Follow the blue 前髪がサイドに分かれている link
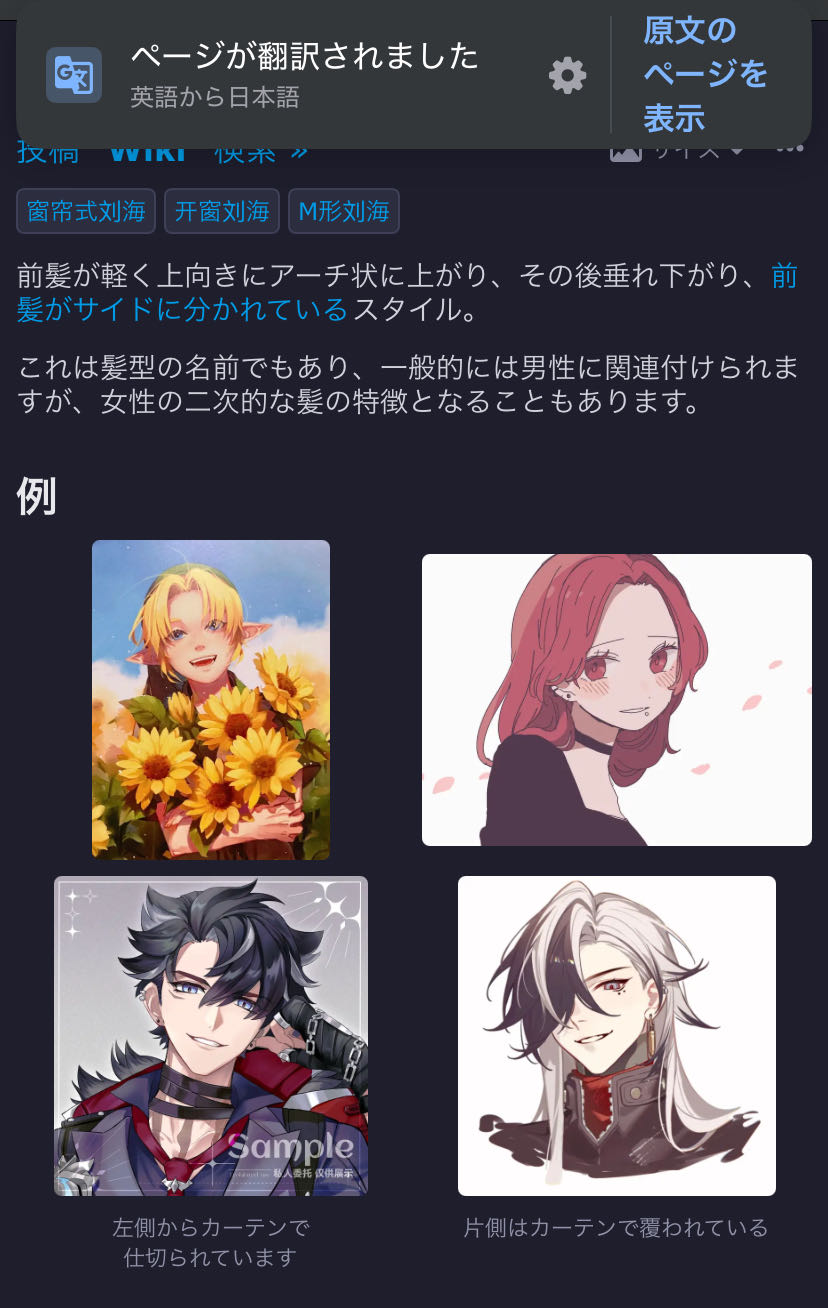Viewport: 828px width, 1308px height. coord(182,309)
